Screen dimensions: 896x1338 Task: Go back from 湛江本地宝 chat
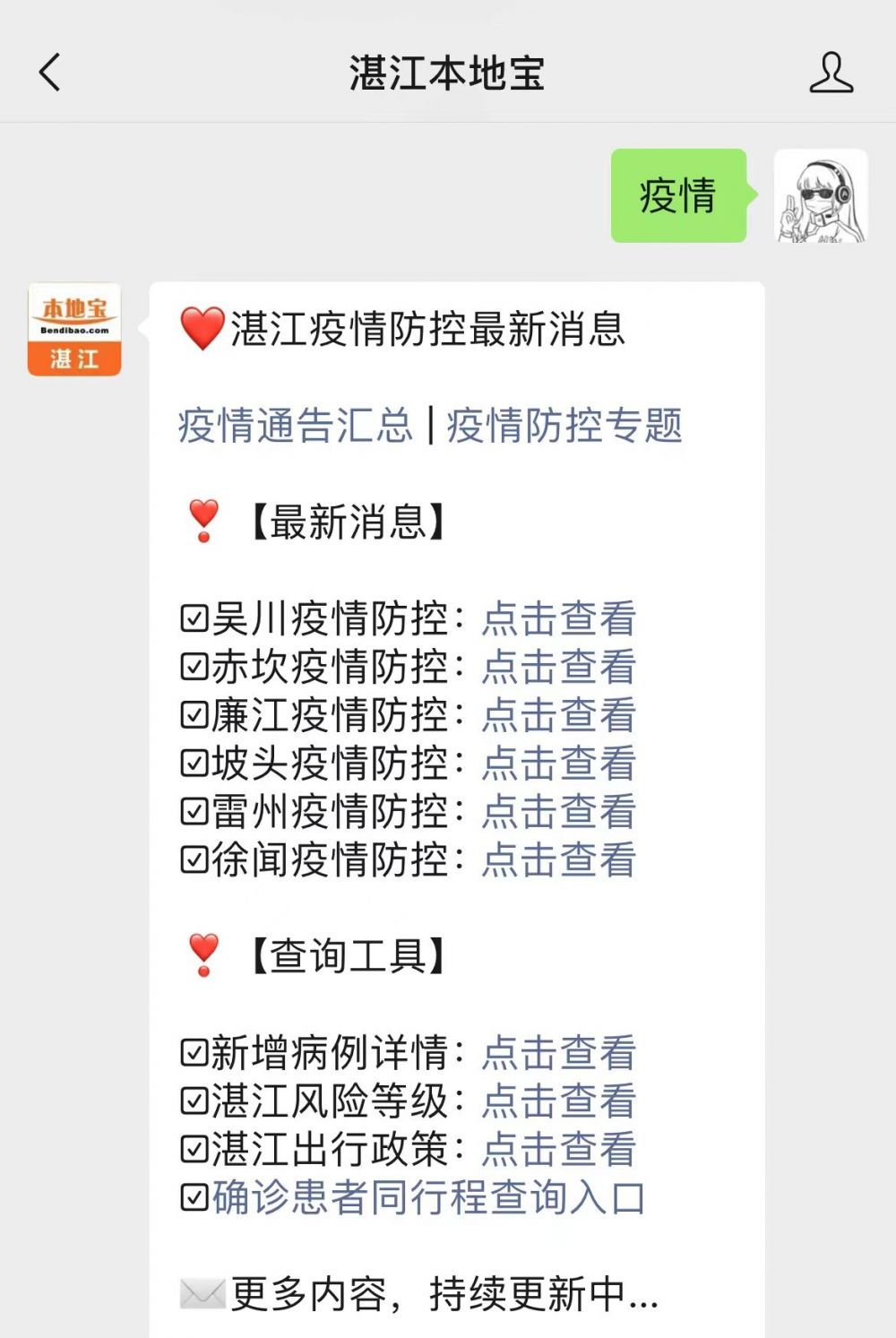(x=50, y=73)
